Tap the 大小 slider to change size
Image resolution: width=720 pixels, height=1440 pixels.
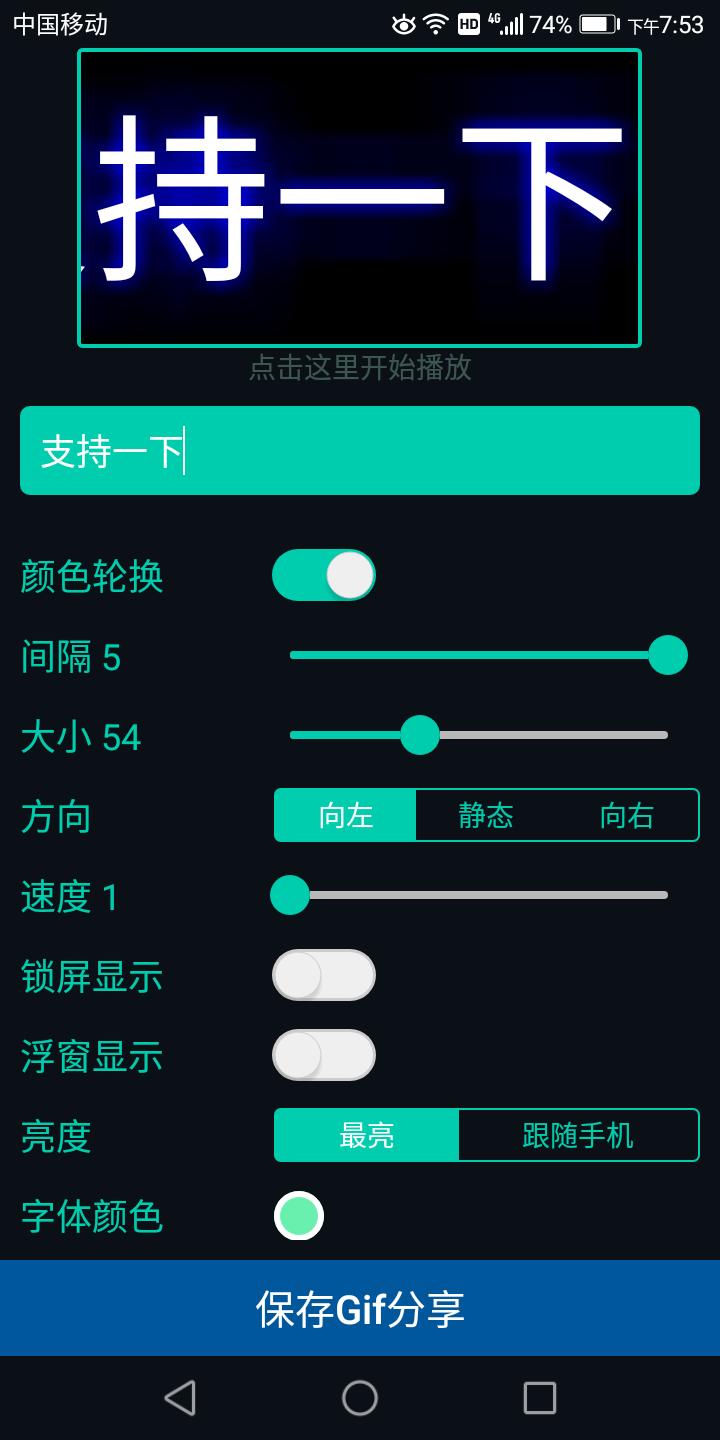point(478,735)
